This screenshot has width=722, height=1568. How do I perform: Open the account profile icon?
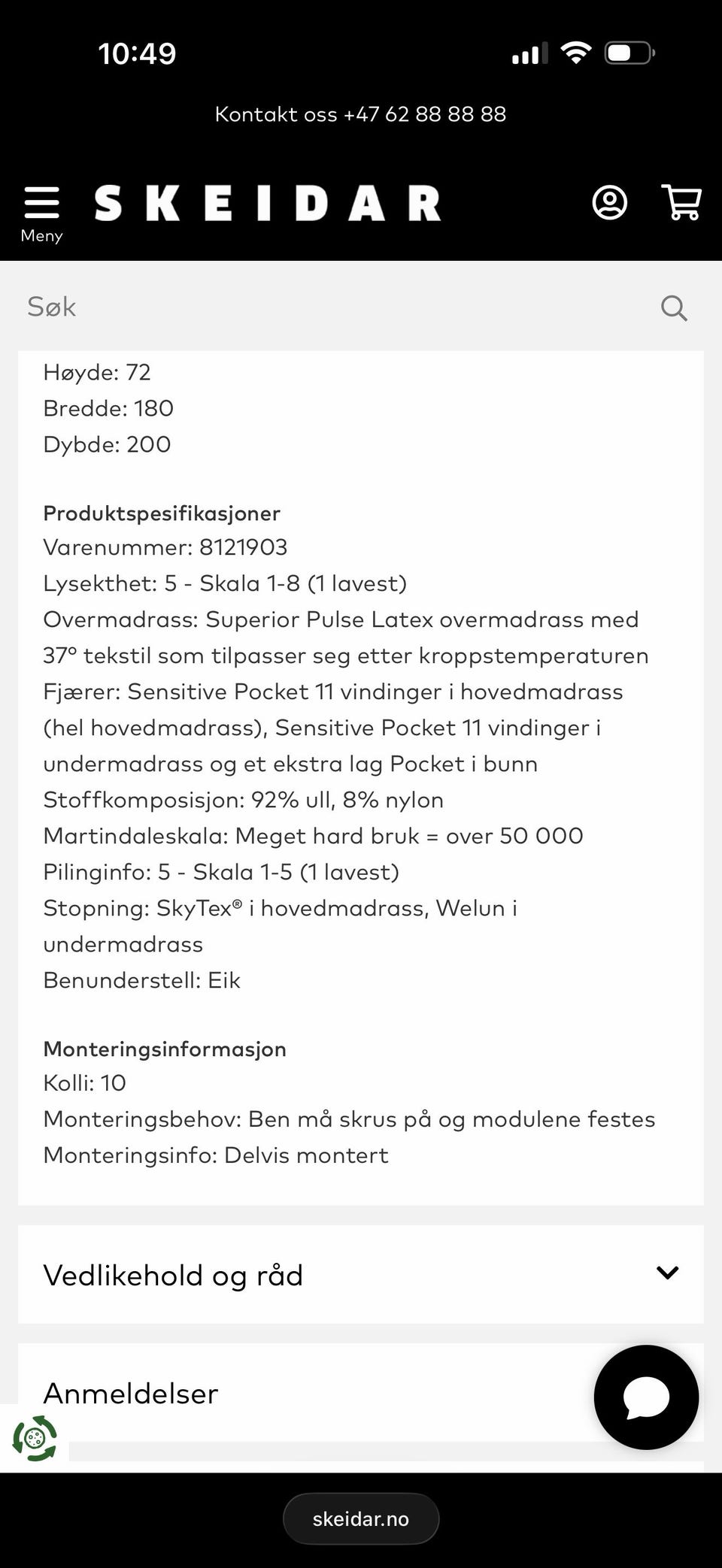[610, 203]
